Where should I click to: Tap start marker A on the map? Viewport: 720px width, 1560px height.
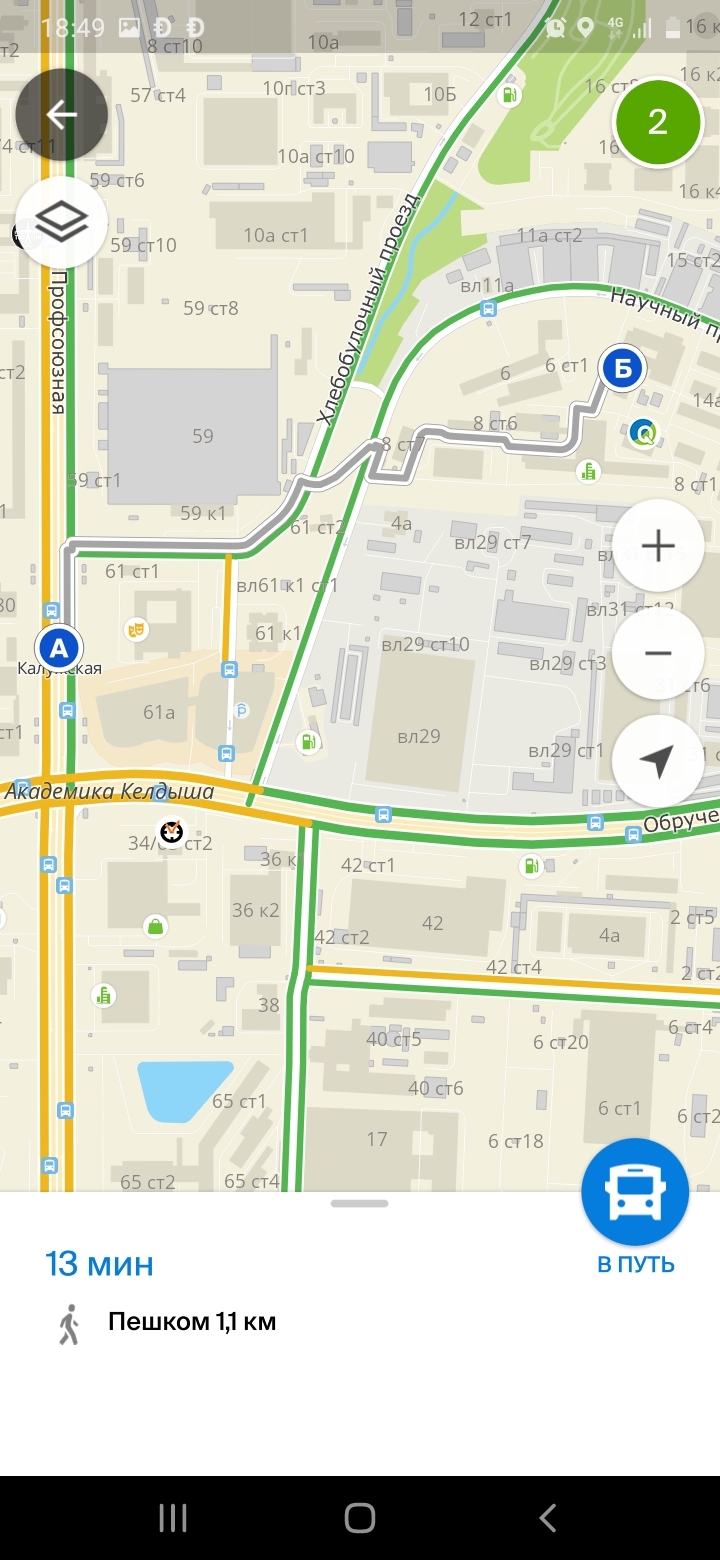point(59,648)
